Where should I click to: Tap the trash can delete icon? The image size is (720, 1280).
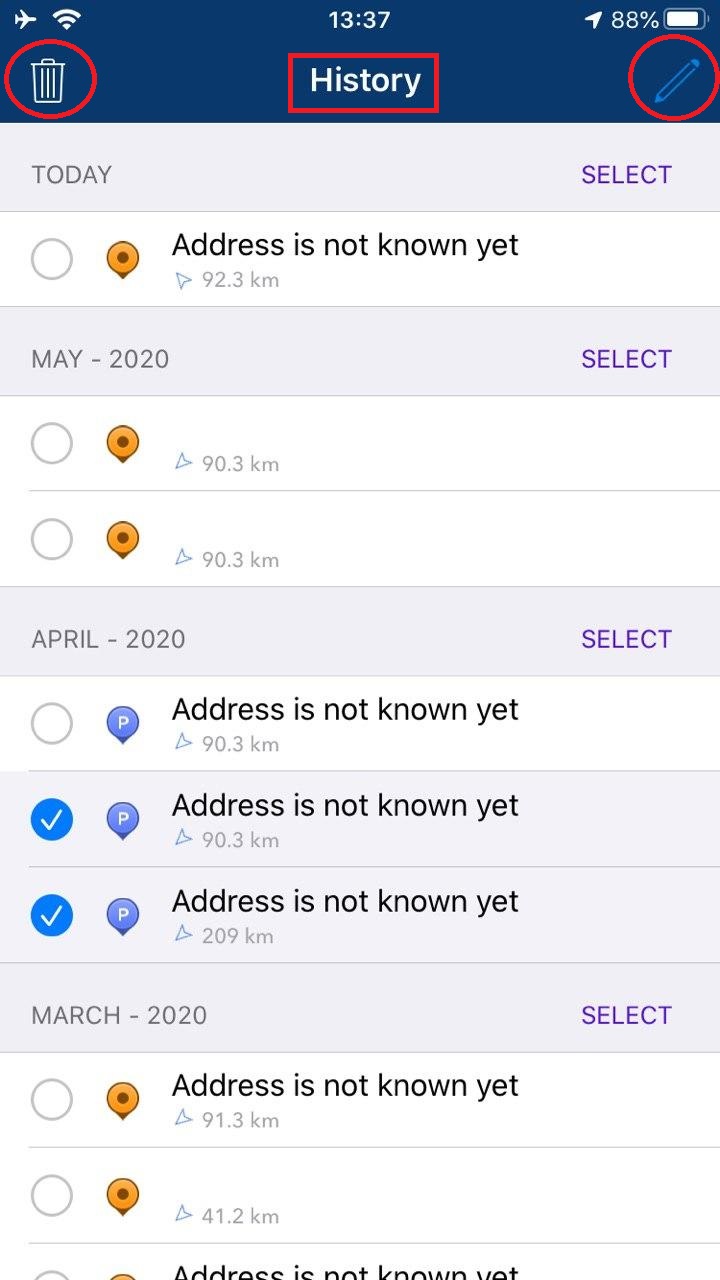48,80
